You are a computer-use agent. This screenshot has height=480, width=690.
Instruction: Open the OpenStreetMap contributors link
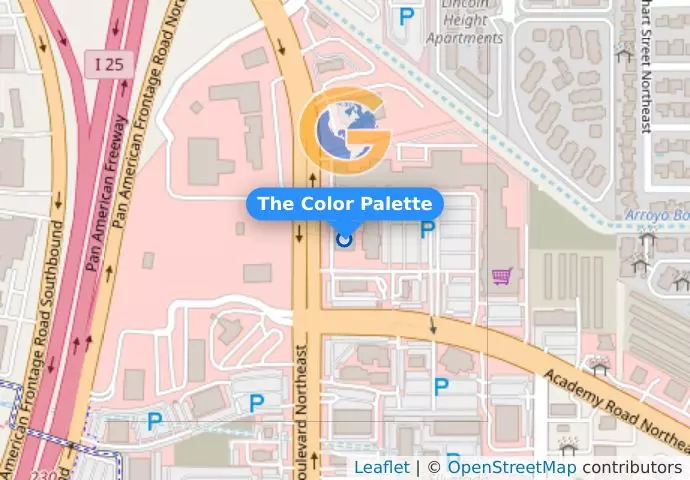tap(511, 467)
